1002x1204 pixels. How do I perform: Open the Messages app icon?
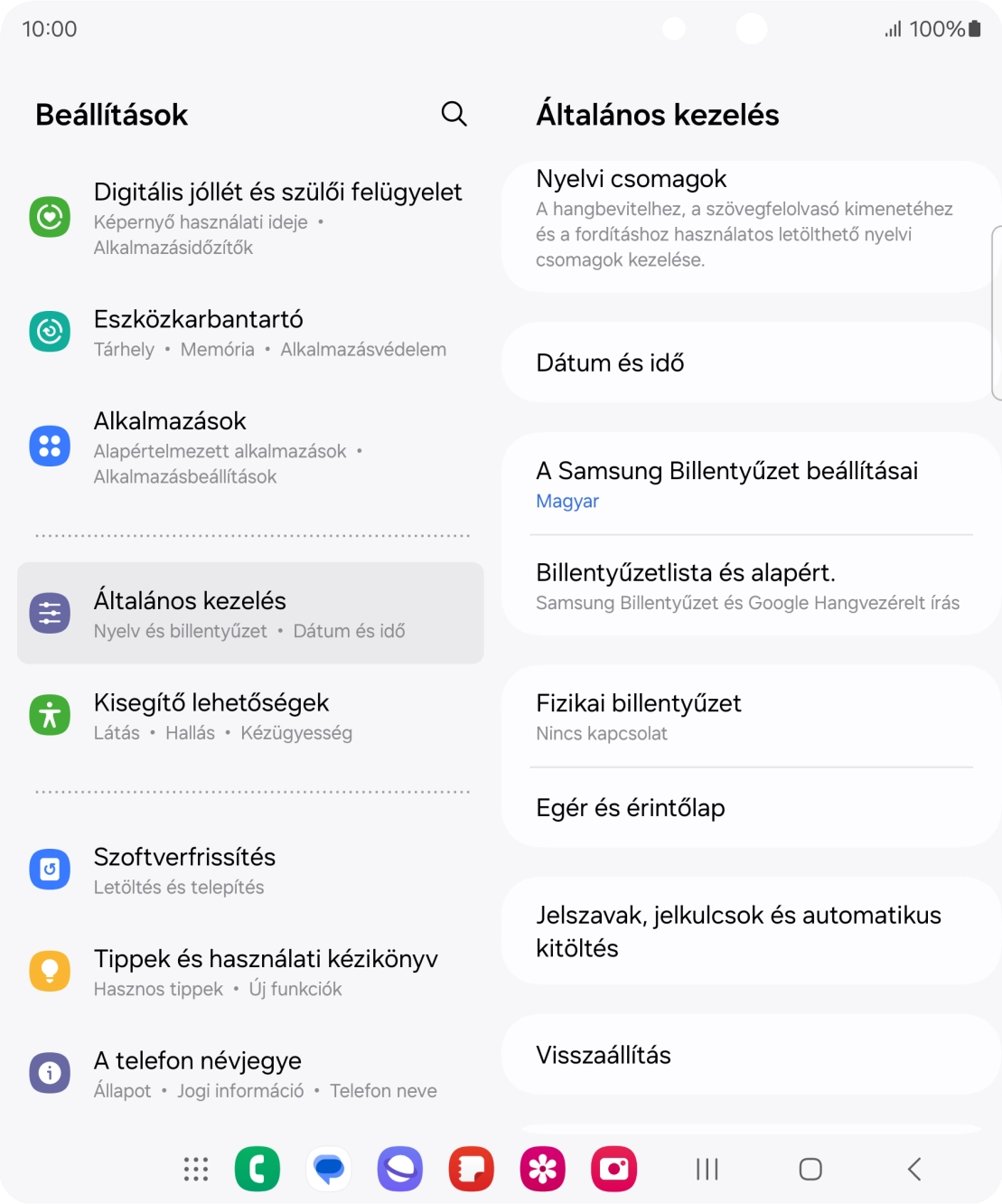(x=329, y=1169)
